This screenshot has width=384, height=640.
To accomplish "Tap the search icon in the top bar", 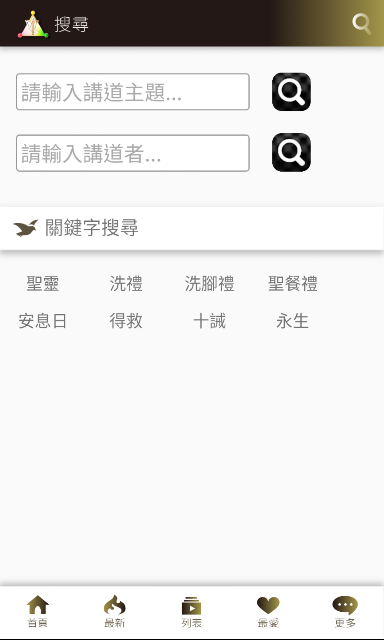I will pos(362,24).
